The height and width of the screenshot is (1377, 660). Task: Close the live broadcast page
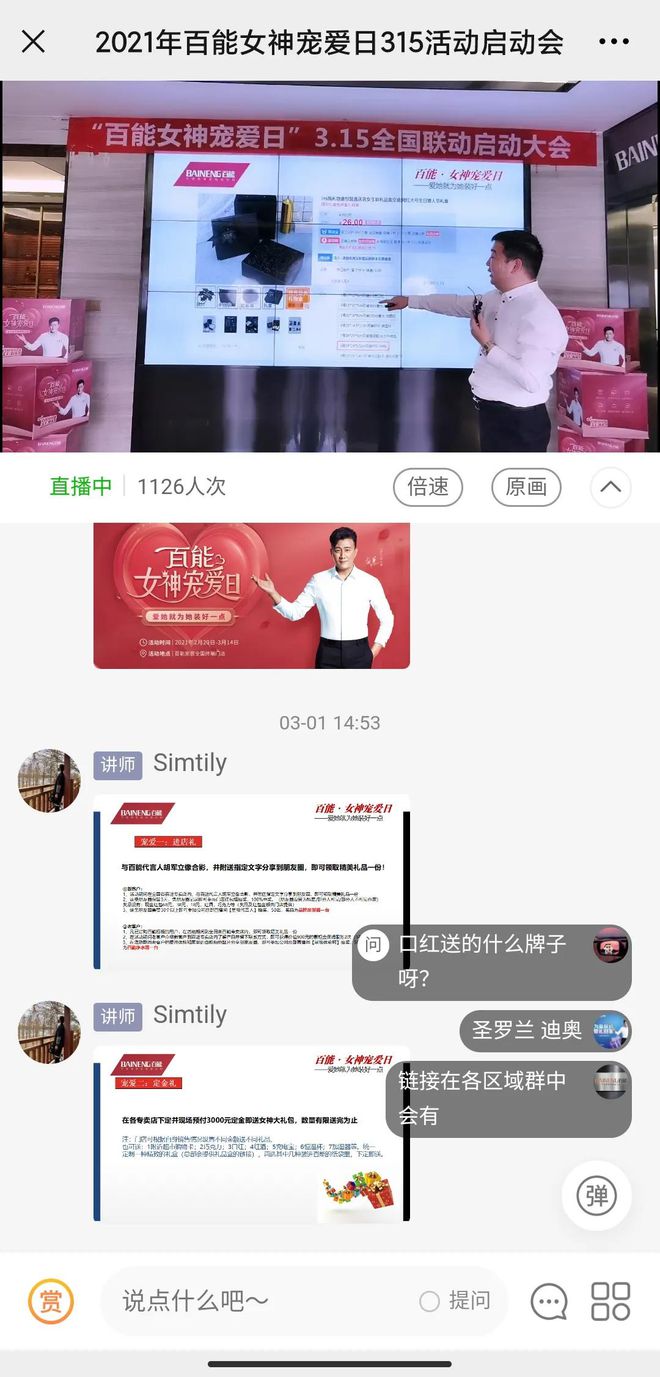tap(33, 41)
